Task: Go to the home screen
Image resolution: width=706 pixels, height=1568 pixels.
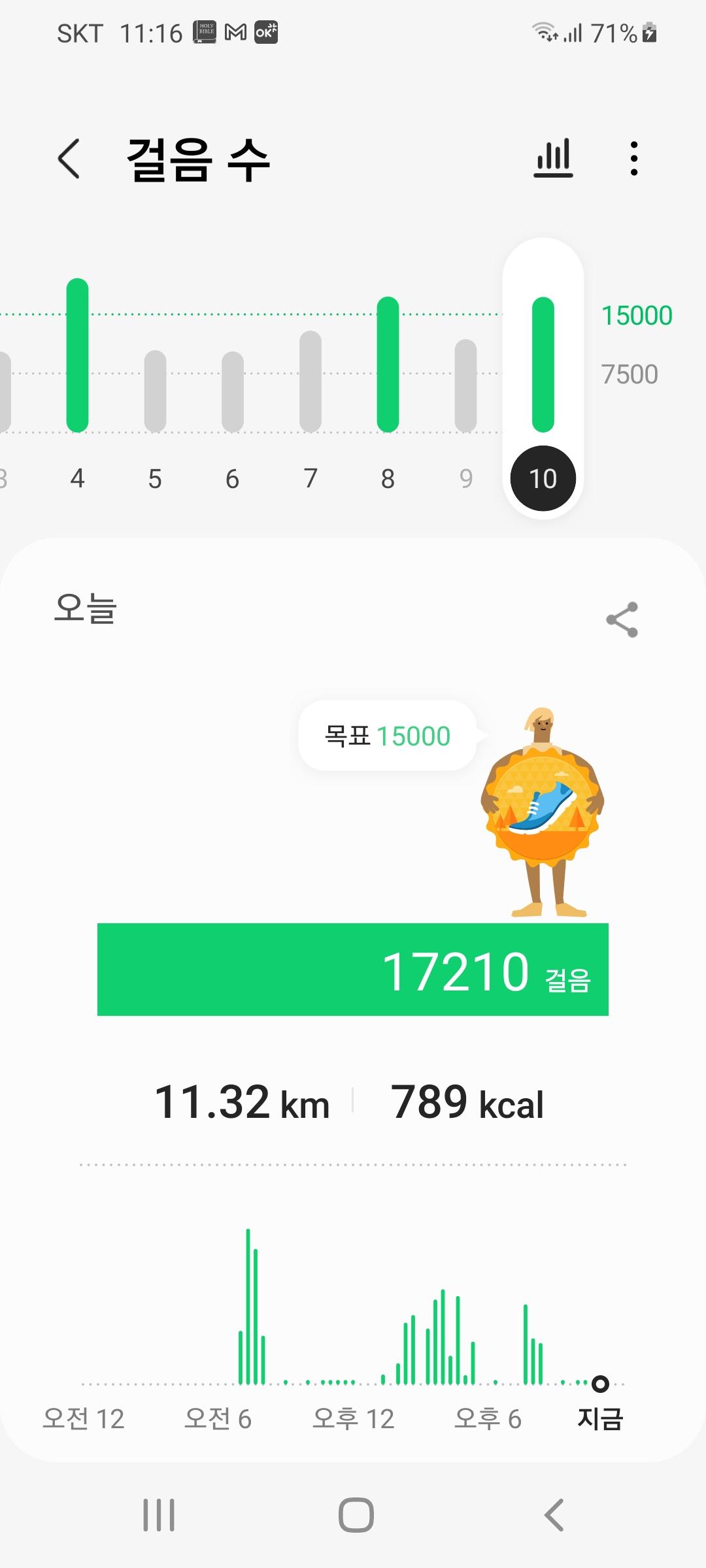Action: pos(356,1515)
